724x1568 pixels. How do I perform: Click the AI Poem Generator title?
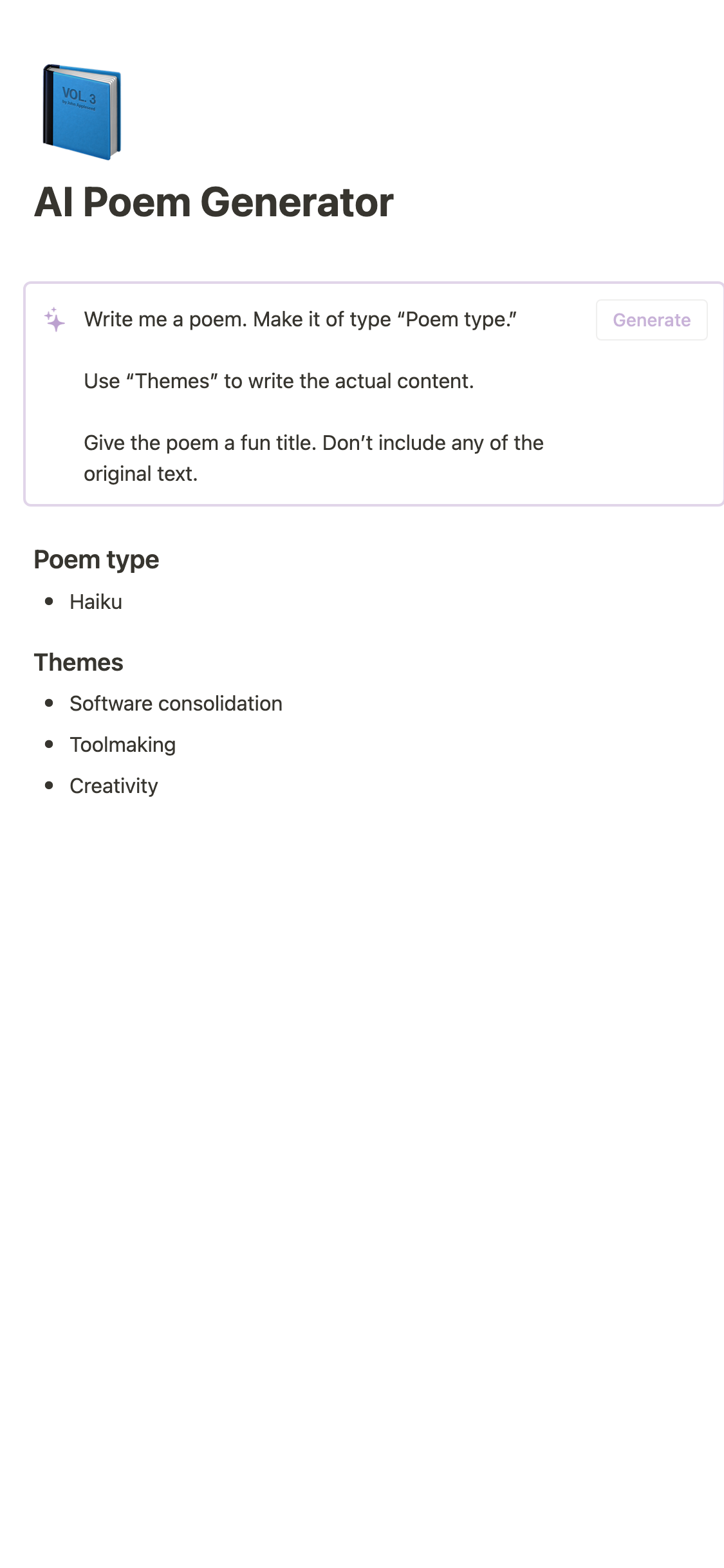coord(215,202)
